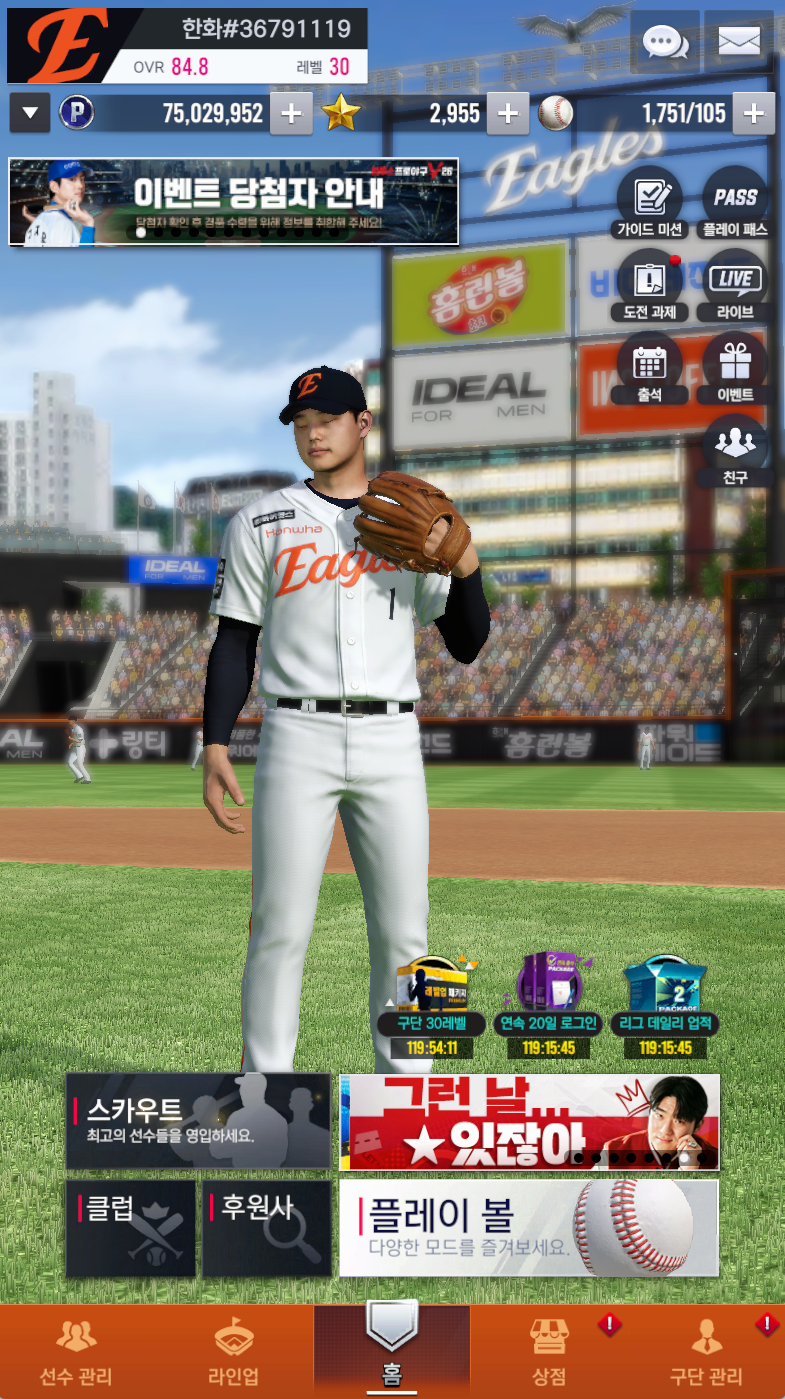Start 플레이 볼

click(x=529, y=1228)
